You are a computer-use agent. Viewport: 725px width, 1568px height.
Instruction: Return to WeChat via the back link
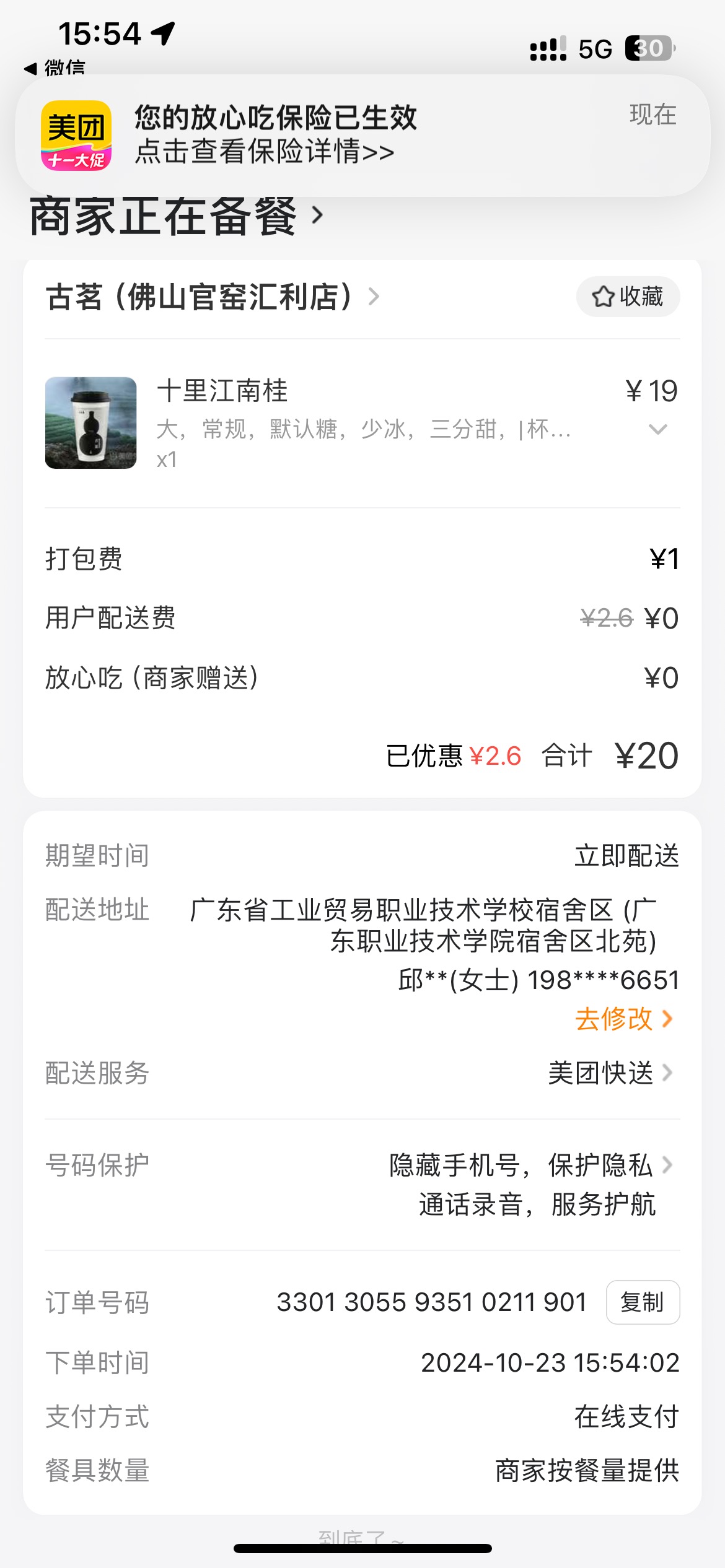(x=55, y=67)
